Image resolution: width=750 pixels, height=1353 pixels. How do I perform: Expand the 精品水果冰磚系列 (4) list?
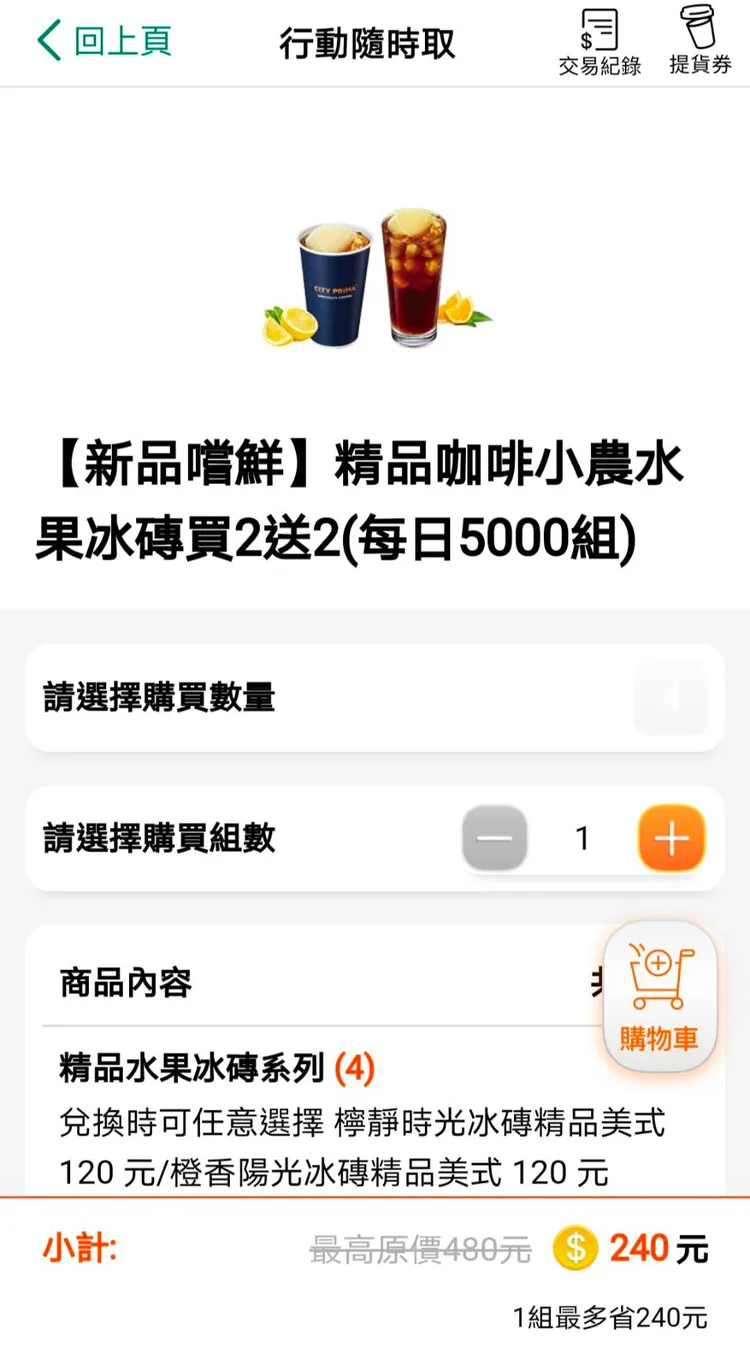[214, 1068]
